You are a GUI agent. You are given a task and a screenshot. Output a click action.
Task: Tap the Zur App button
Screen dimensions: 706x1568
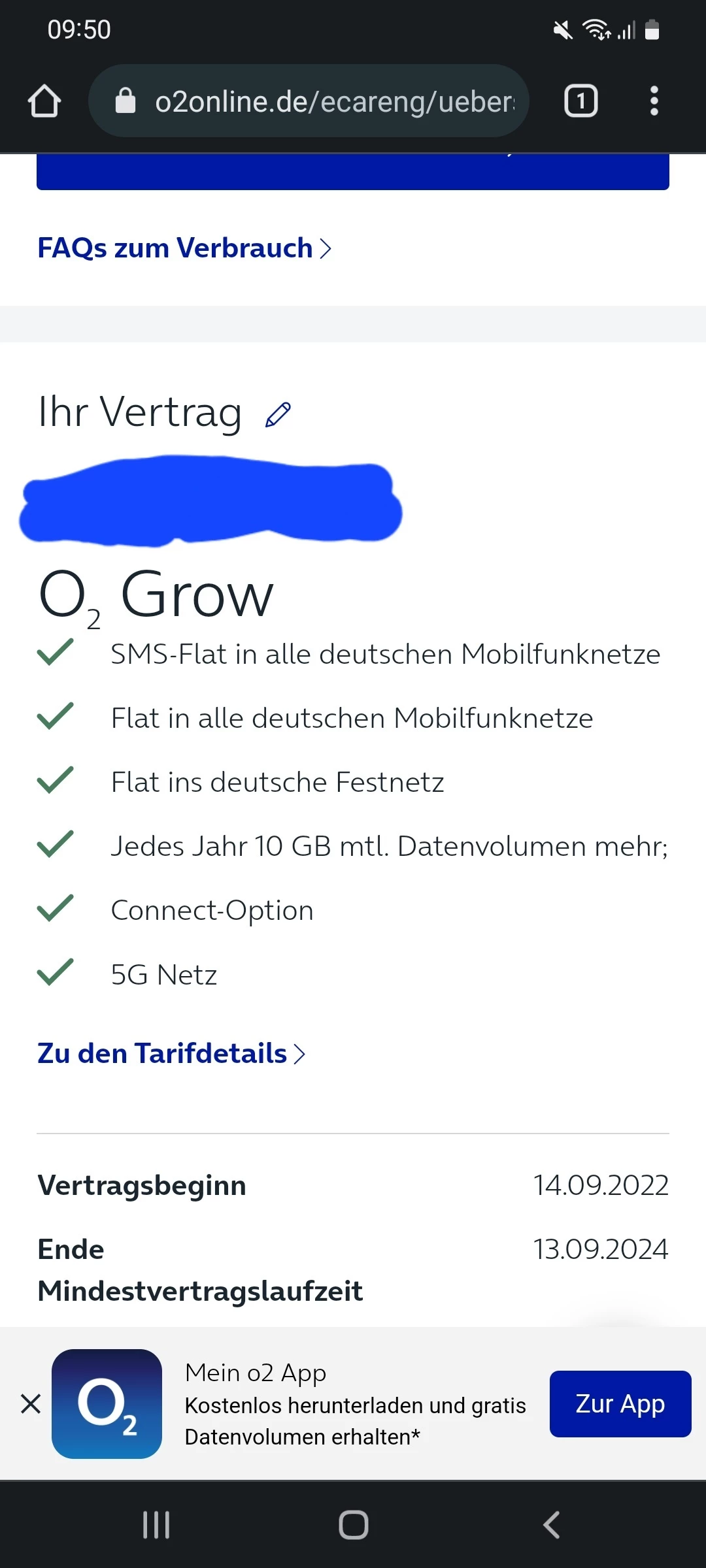(620, 1403)
